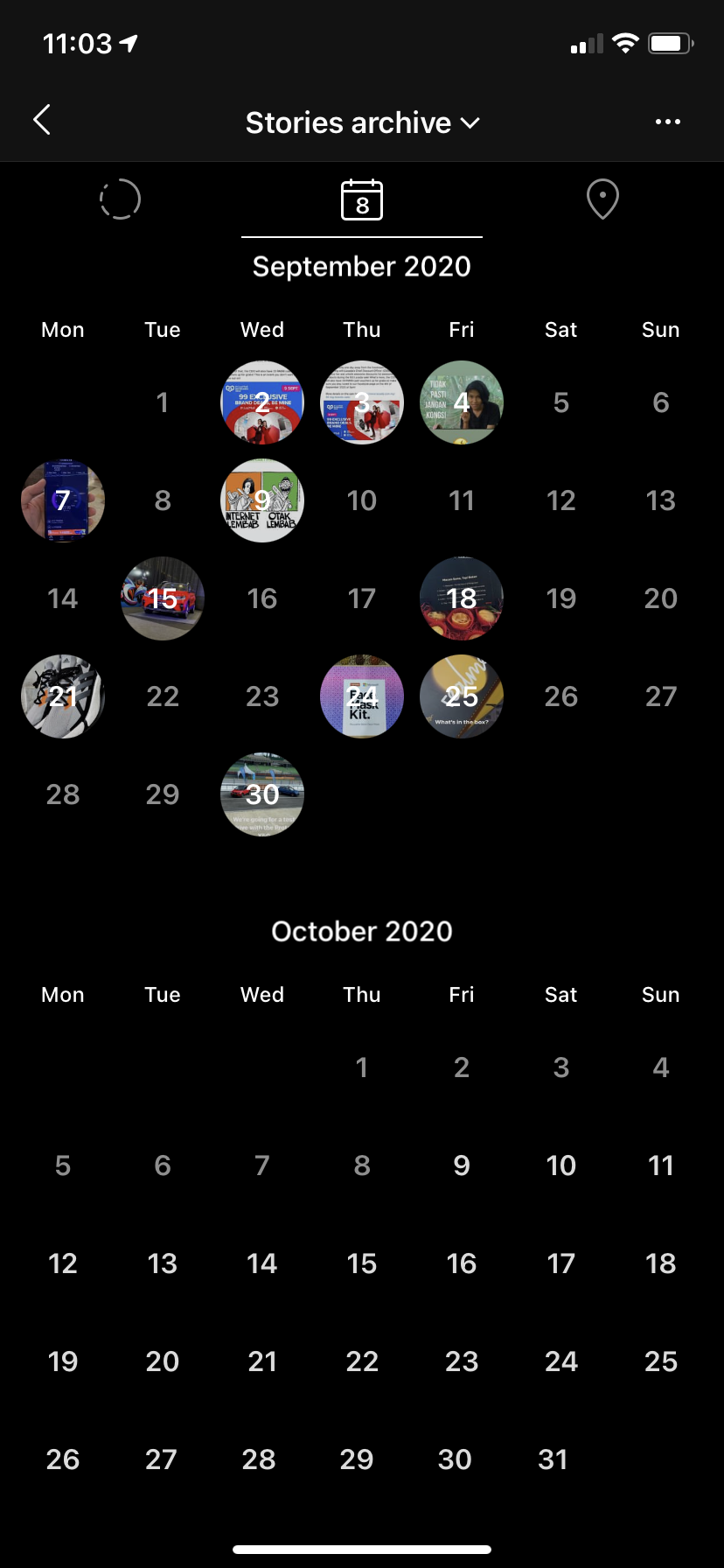View the September 18 story

click(x=462, y=598)
